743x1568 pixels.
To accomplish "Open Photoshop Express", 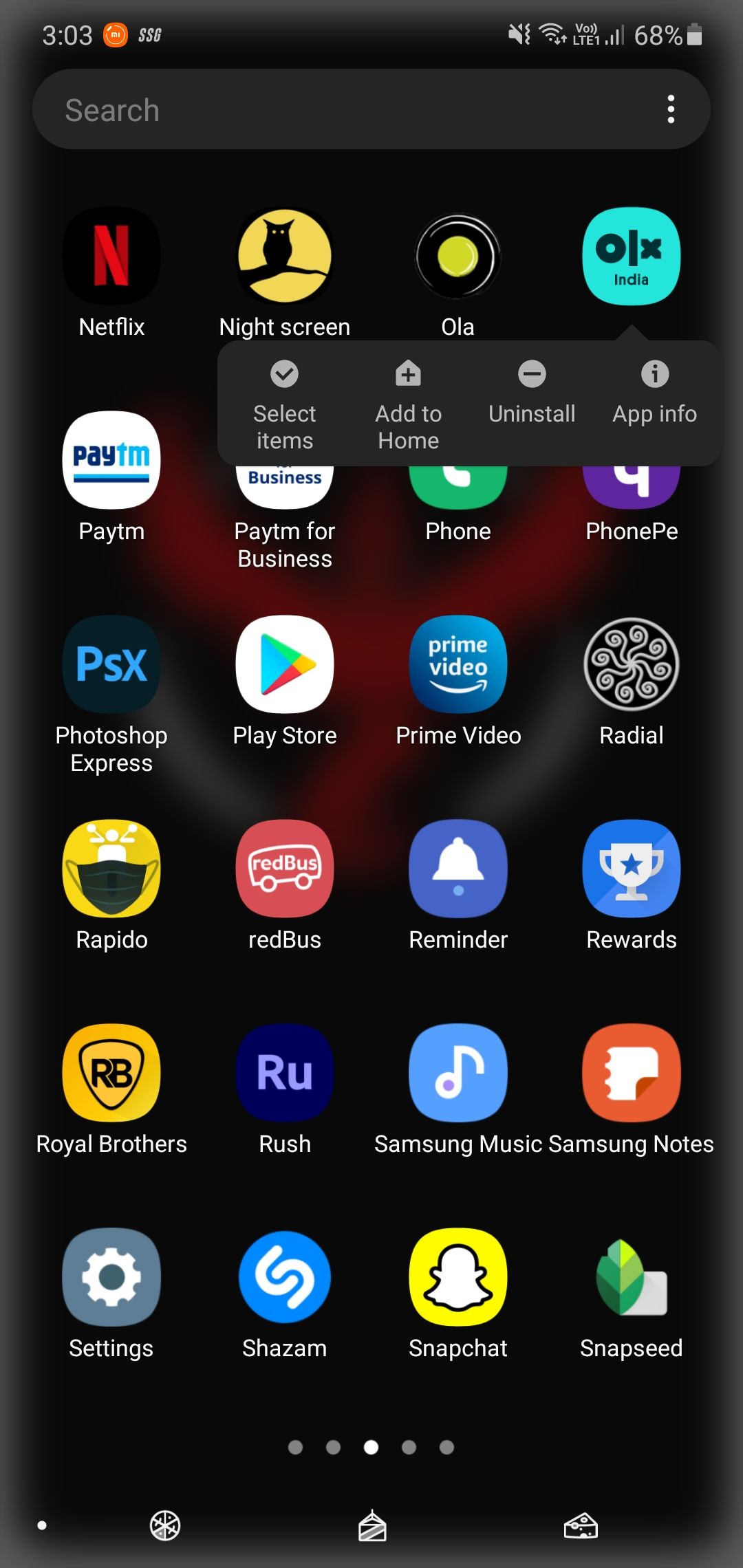I will [x=111, y=664].
